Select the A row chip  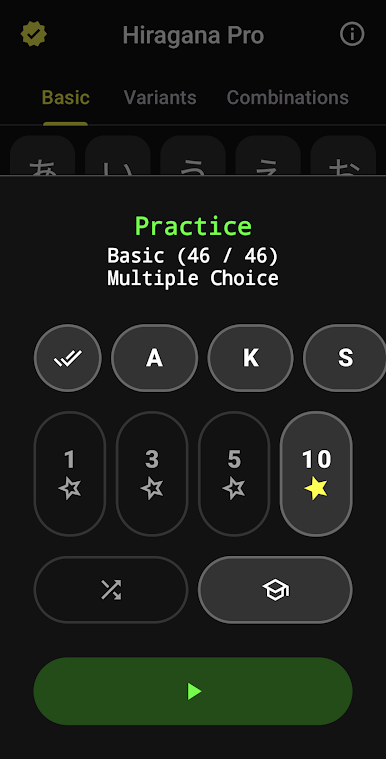click(154, 358)
